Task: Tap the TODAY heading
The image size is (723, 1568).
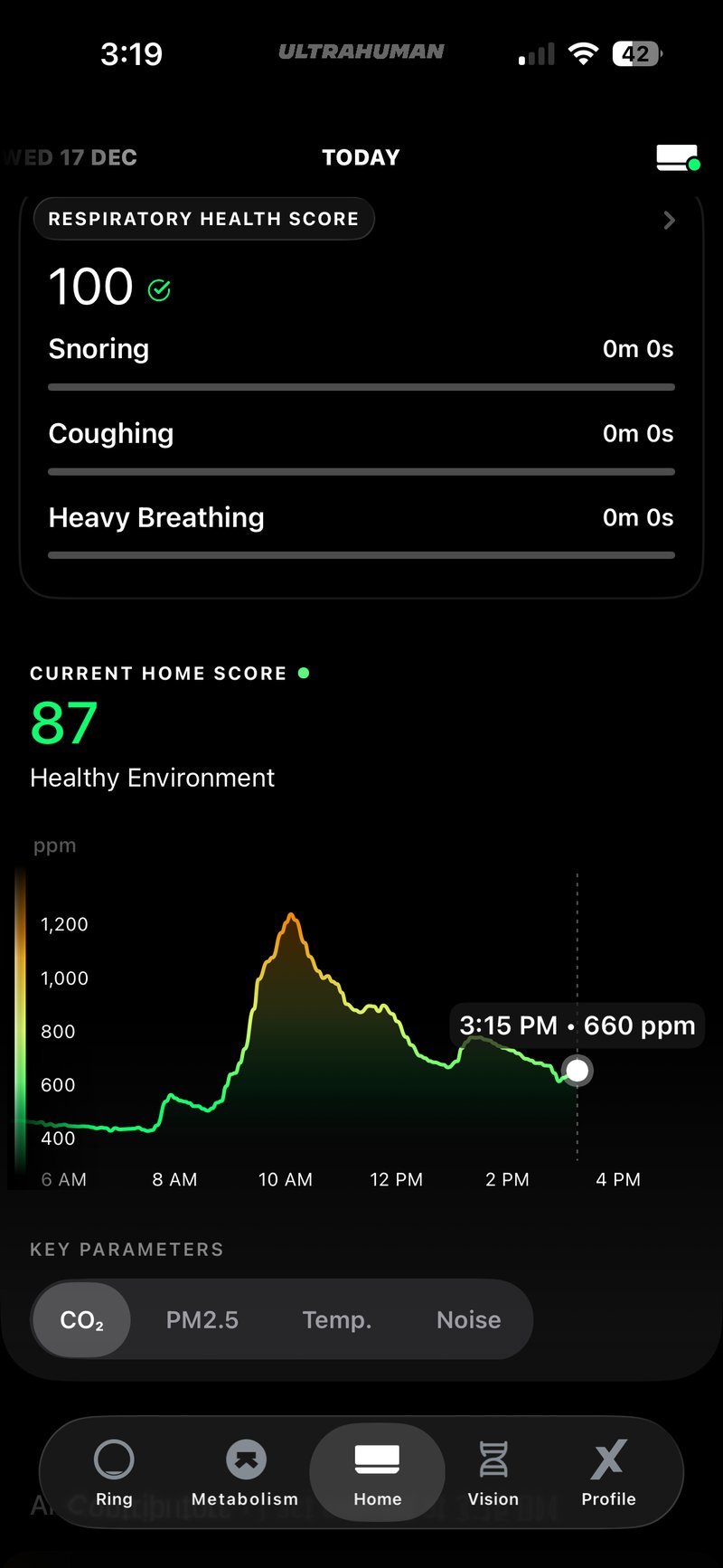Action: [361, 157]
